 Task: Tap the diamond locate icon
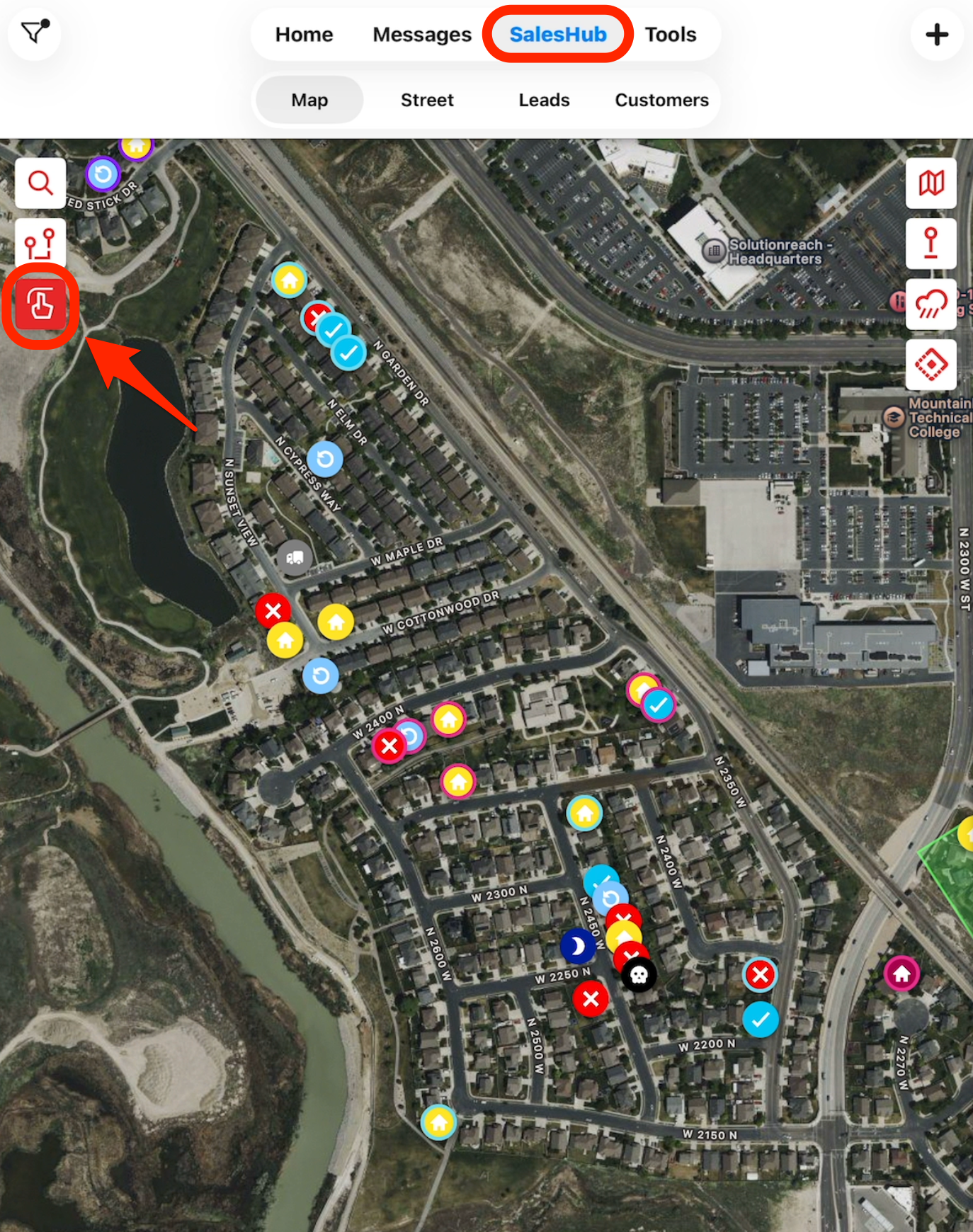931,365
